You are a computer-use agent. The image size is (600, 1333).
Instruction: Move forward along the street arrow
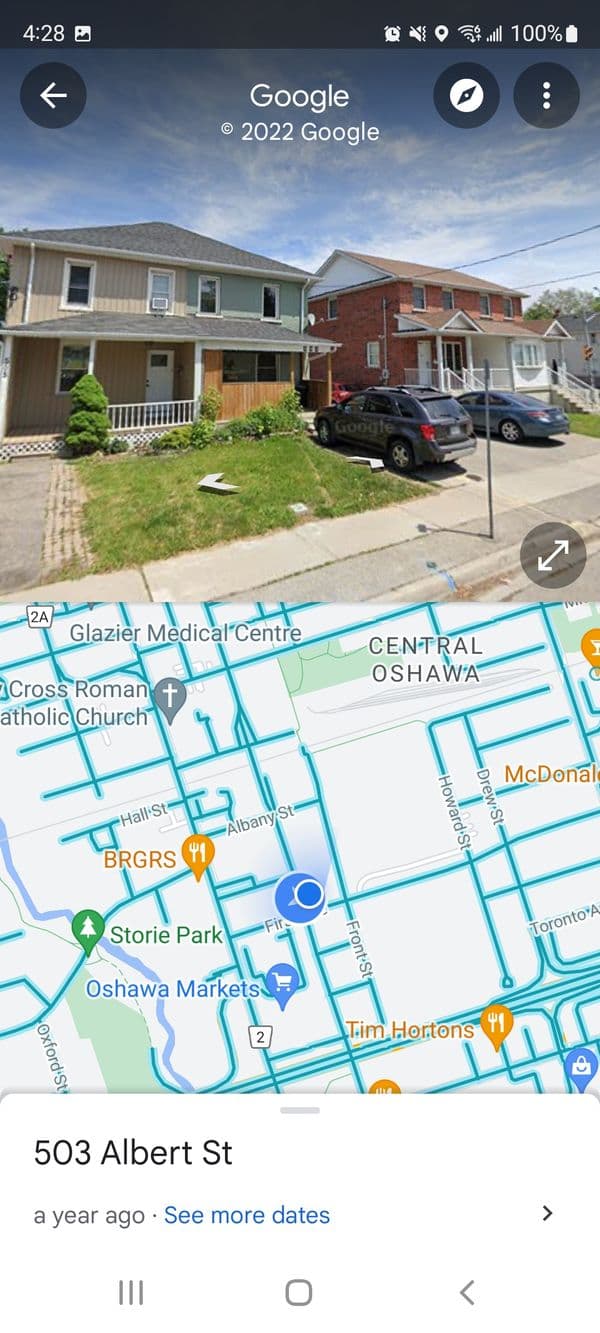218,484
